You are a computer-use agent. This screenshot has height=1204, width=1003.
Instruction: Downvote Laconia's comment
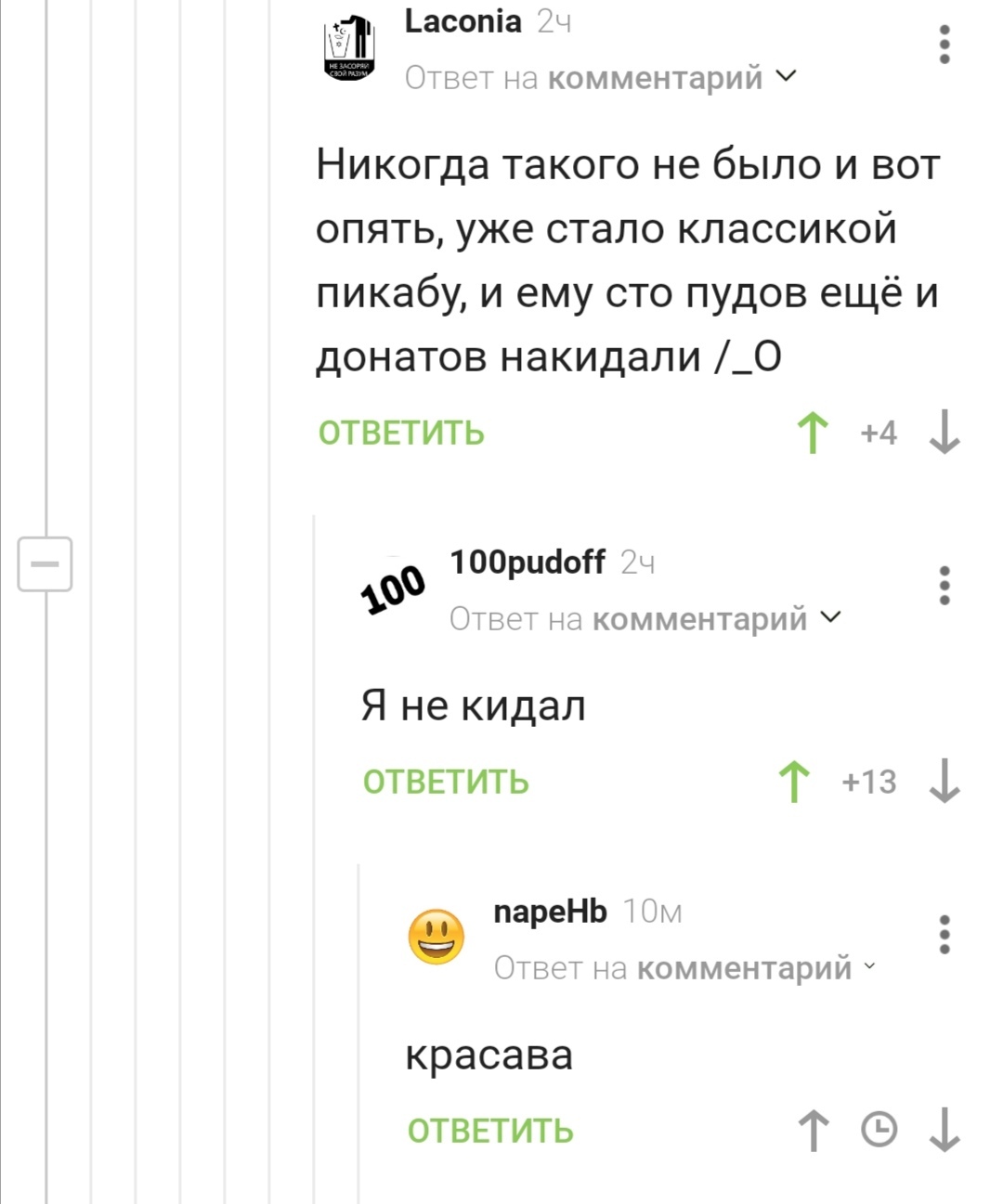tap(944, 433)
